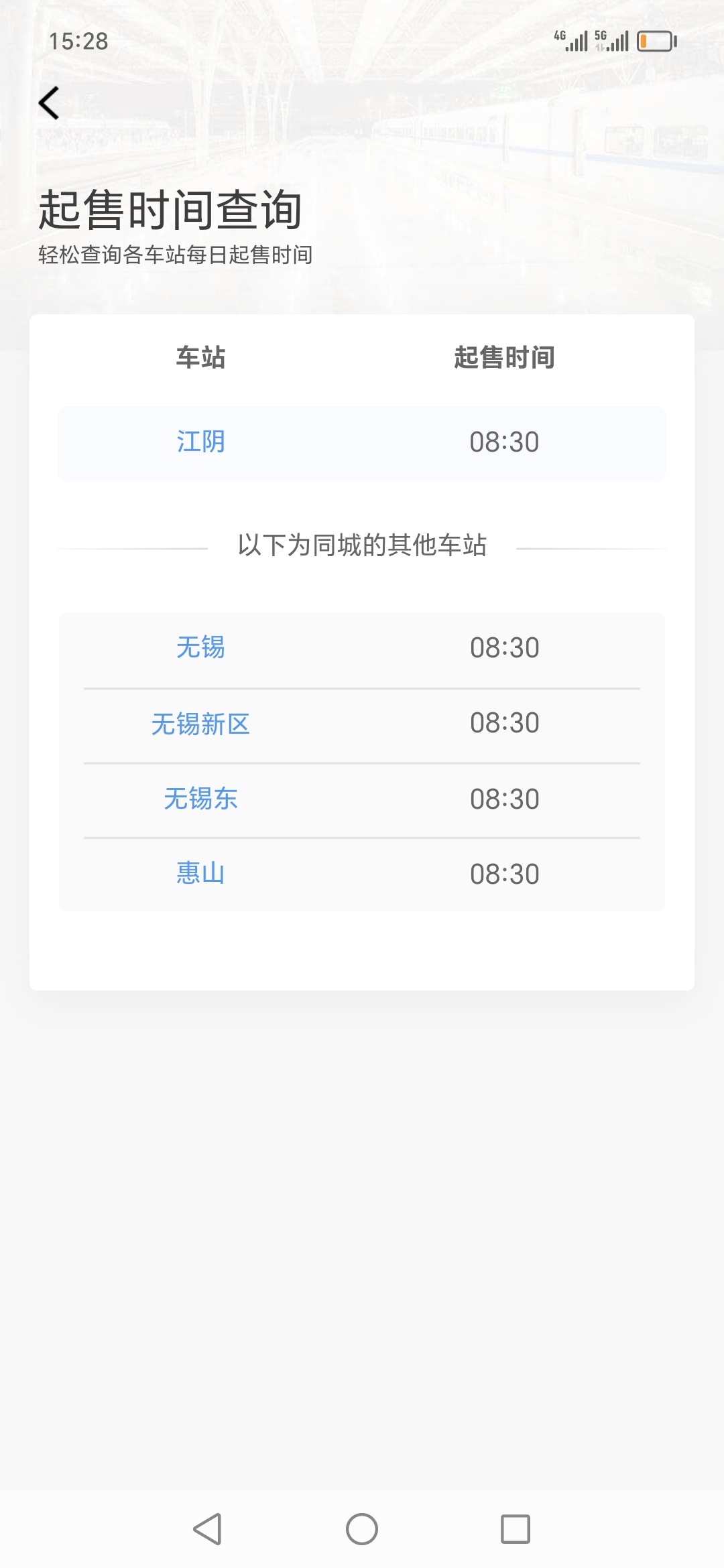Open the system recent apps view

tap(516, 1529)
